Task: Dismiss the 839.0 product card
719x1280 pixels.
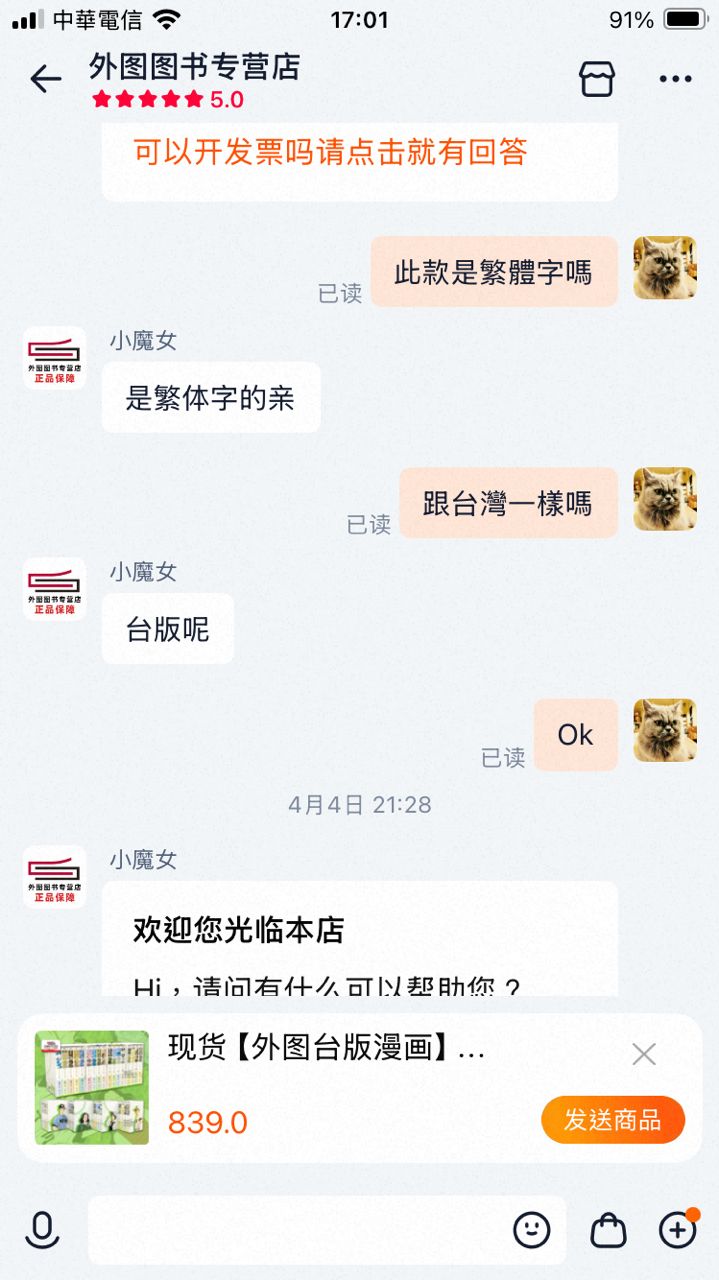Action: 644,1054
